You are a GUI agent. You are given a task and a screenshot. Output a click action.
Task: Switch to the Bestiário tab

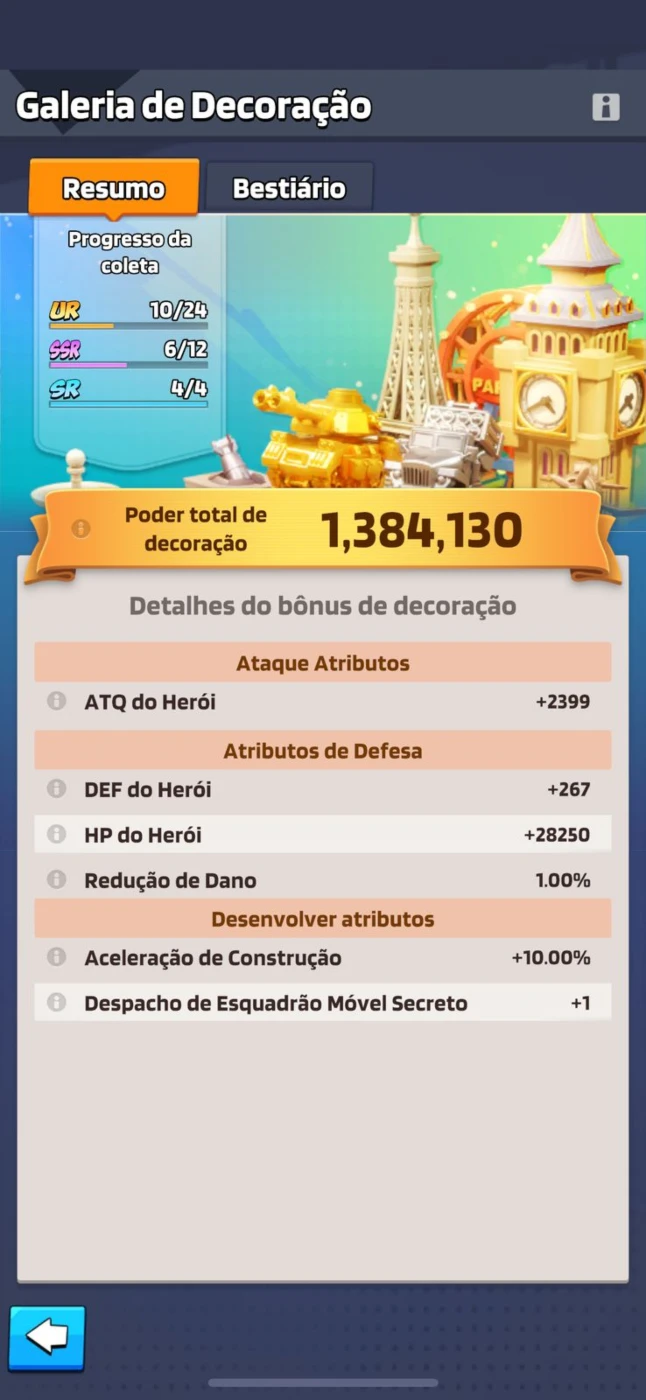(x=289, y=188)
